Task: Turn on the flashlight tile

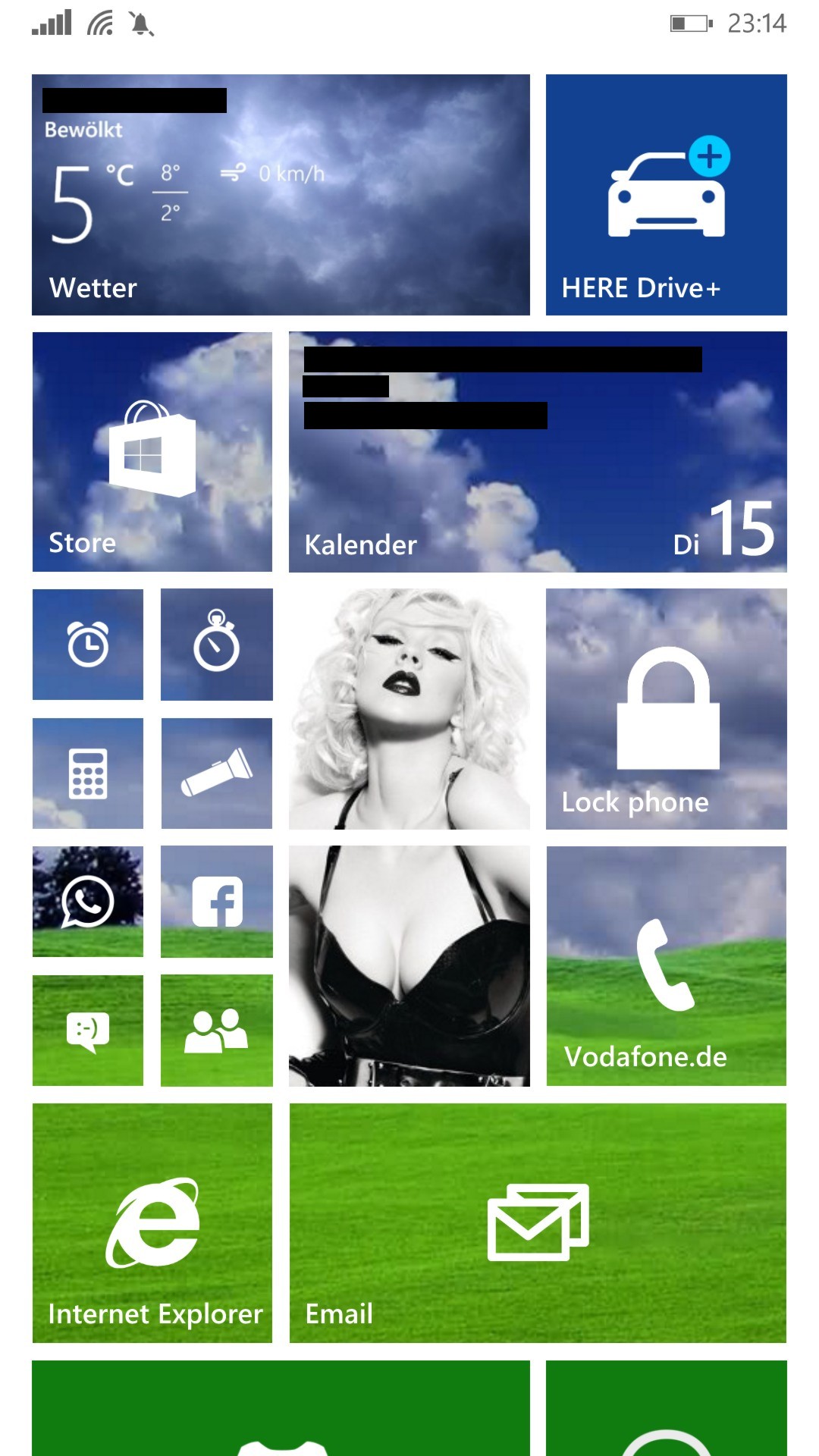Action: coord(217,773)
